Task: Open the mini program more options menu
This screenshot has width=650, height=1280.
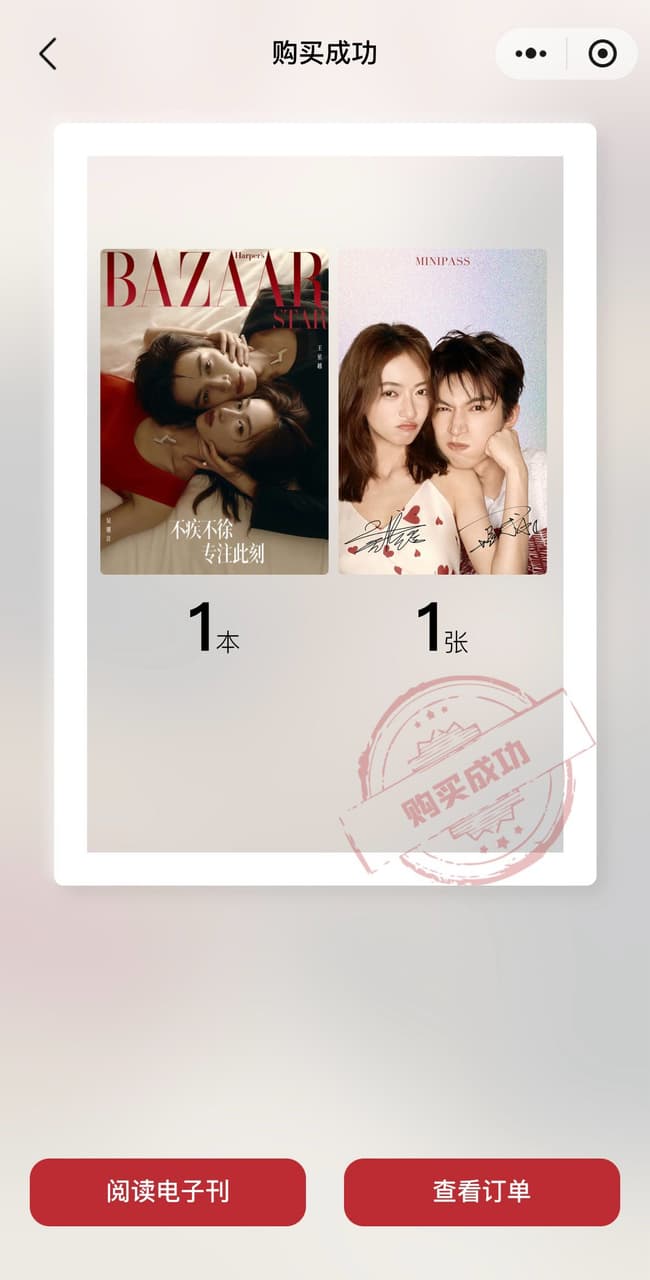Action: click(531, 54)
